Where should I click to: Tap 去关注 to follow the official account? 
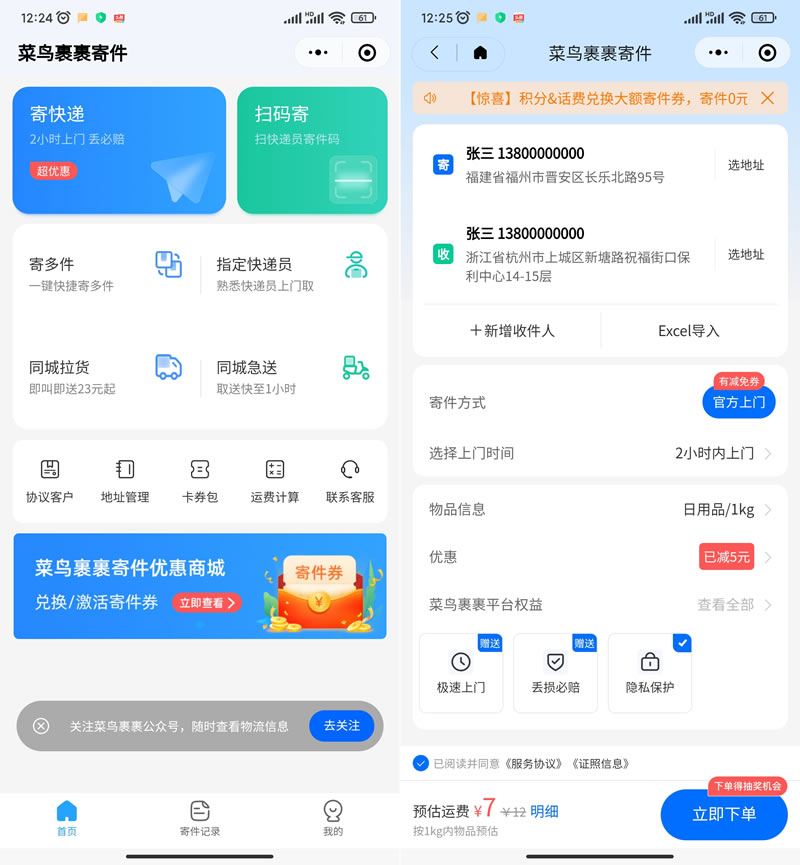pos(341,725)
